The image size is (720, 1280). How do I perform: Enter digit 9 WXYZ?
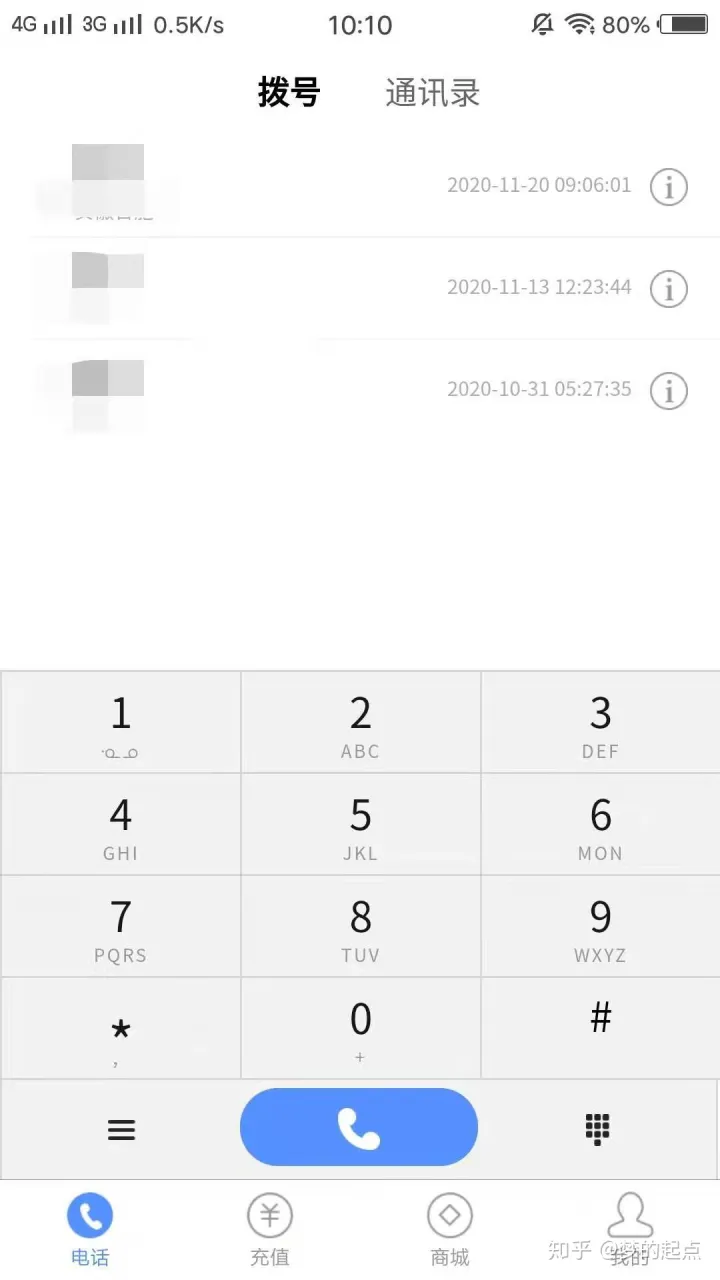(600, 927)
